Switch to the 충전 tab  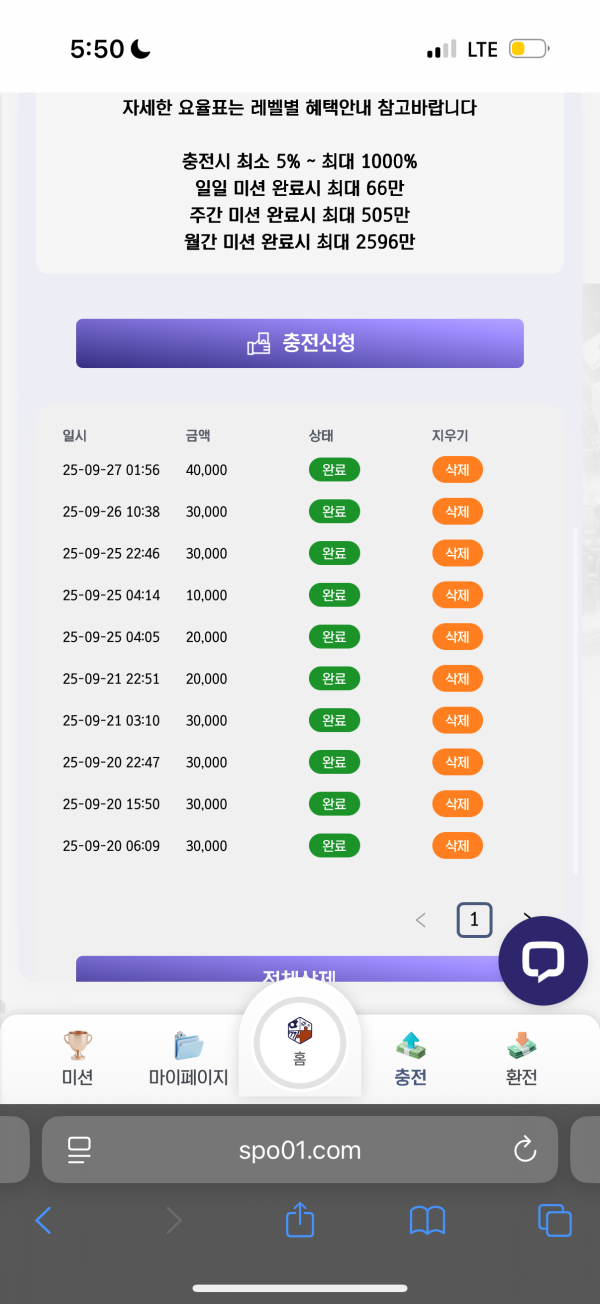(x=411, y=1059)
